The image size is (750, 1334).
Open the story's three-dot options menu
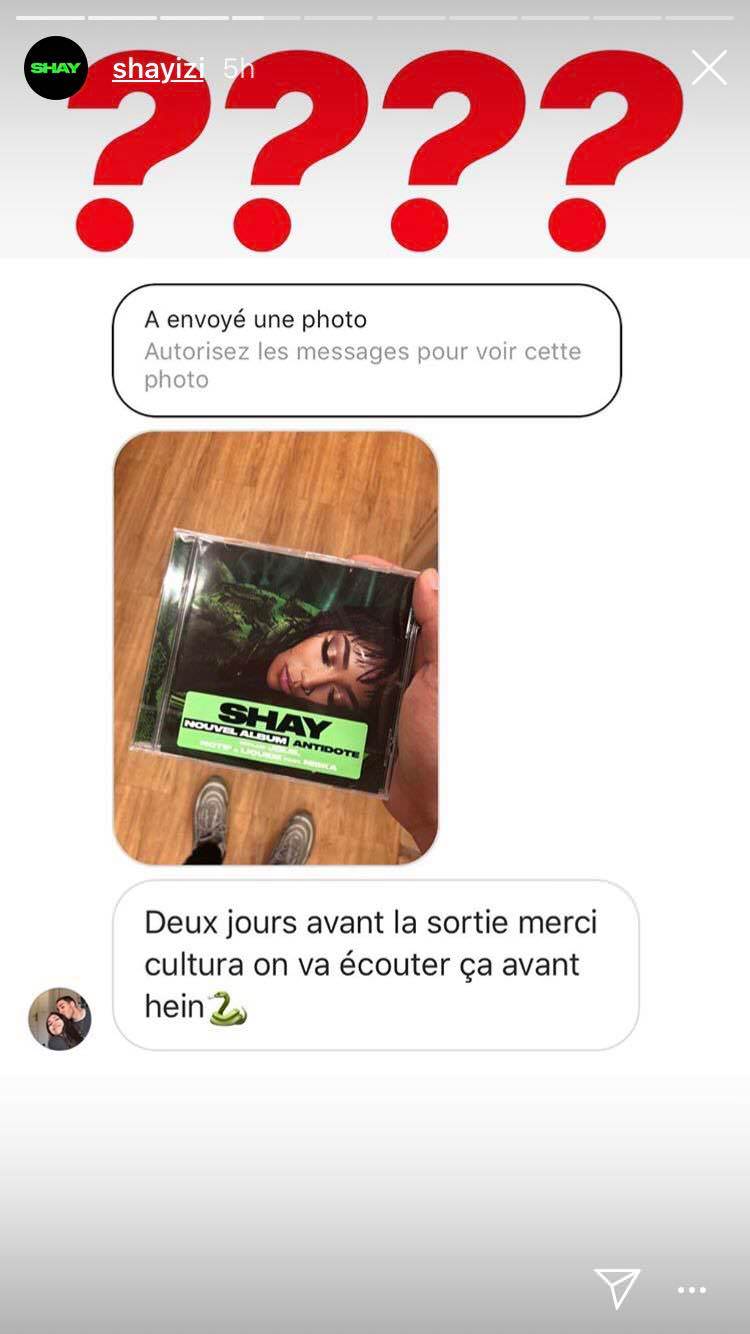(x=692, y=1290)
